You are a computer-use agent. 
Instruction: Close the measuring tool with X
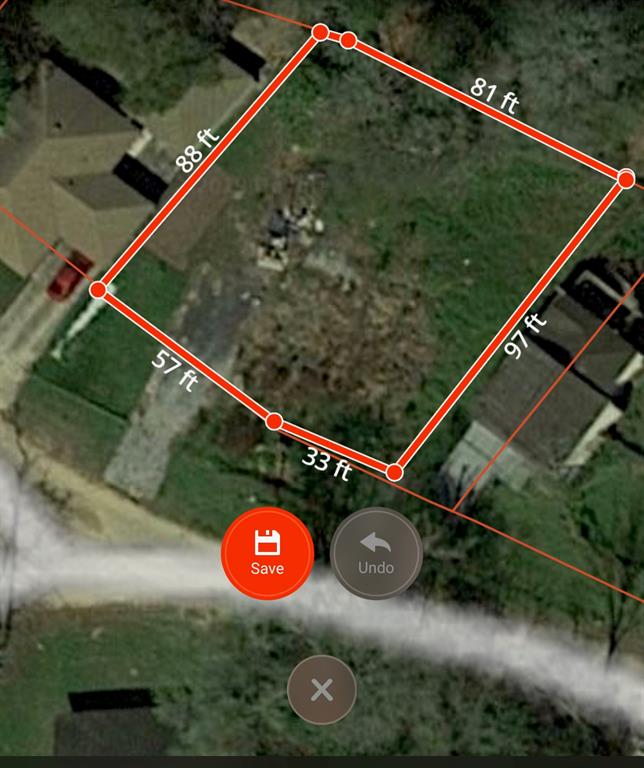(x=322, y=690)
